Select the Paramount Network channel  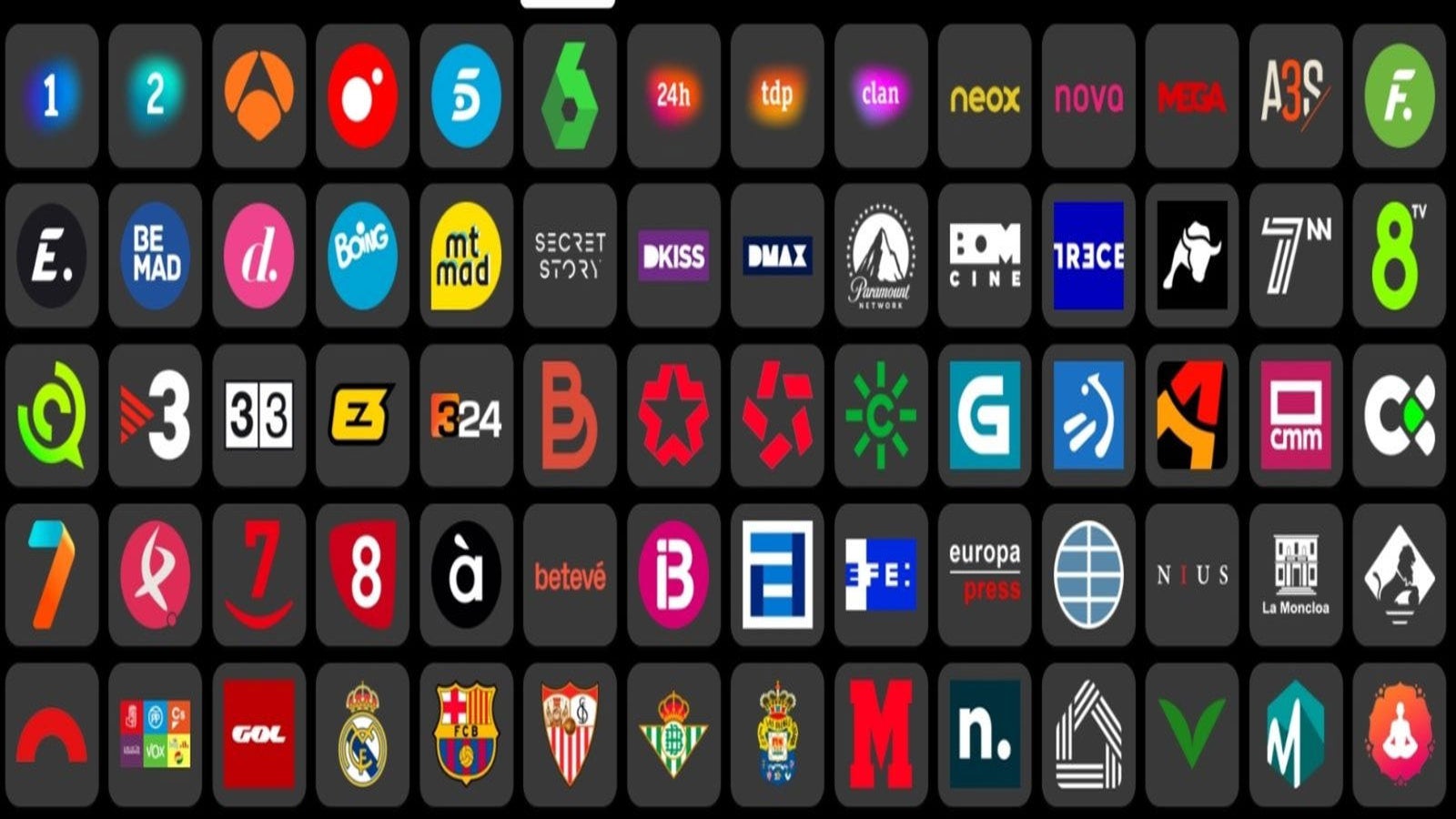(x=881, y=256)
